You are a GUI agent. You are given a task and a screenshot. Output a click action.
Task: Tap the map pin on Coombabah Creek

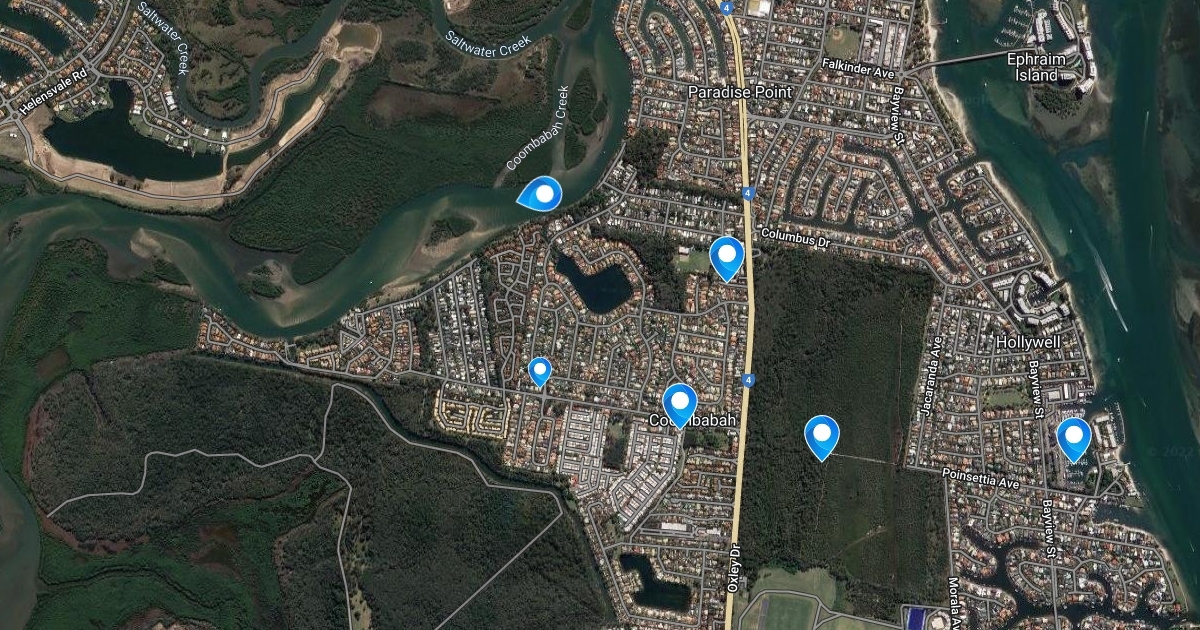(x=541, y=193)
